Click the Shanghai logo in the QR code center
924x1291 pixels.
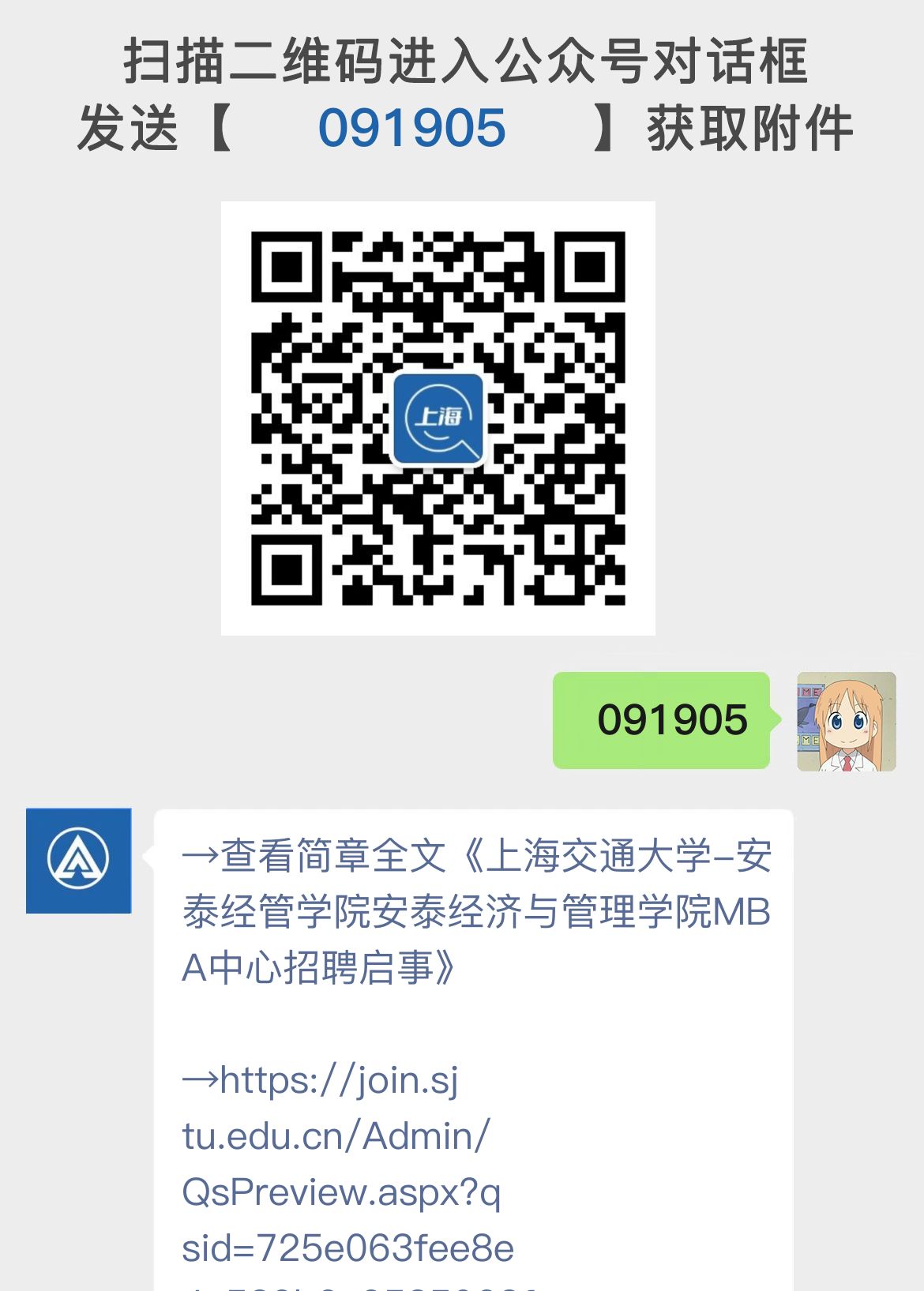(438, 419)
